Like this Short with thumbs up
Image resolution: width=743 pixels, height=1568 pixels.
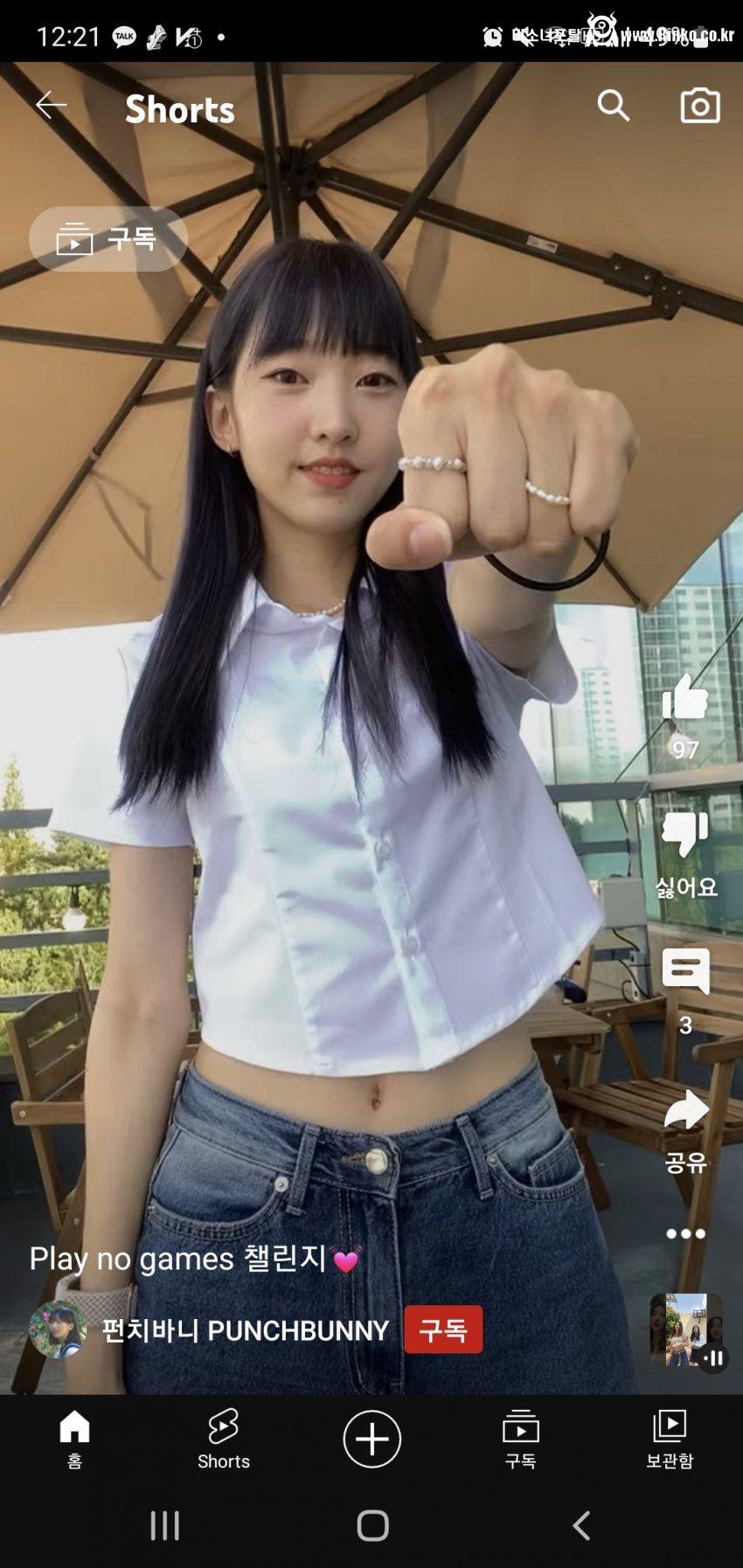[685, 698]
